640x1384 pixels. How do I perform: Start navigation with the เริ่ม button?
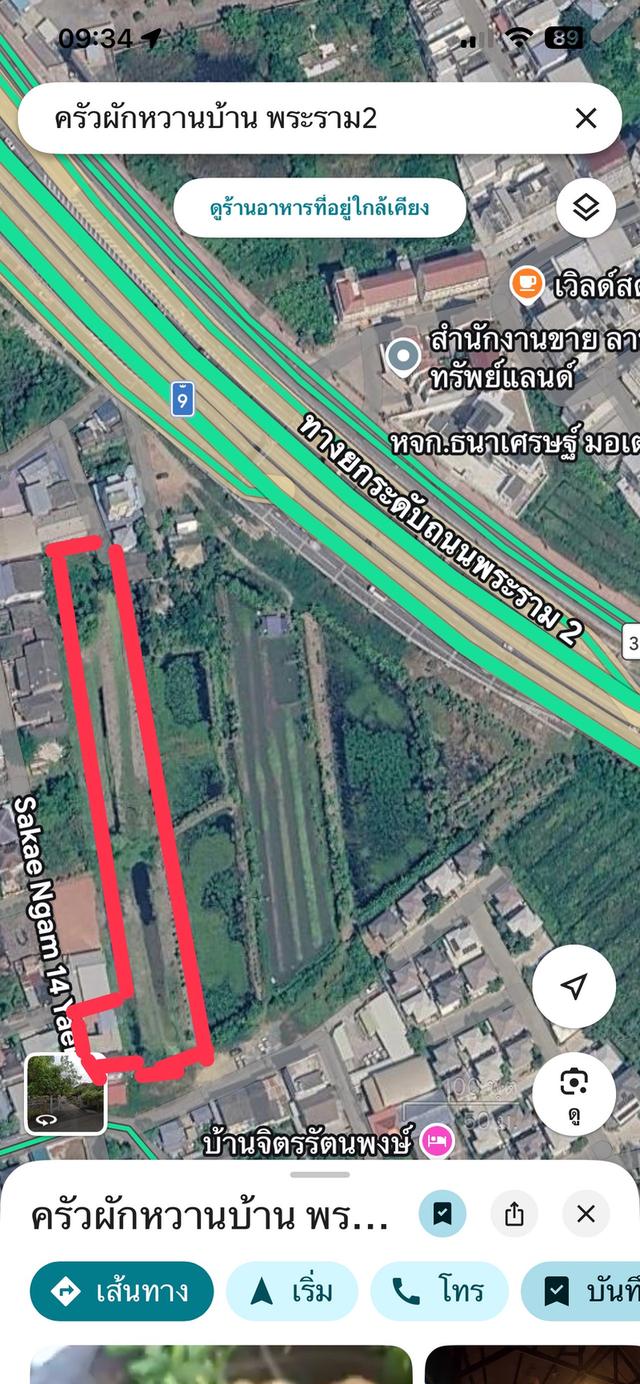click(x=291, y=1291)
